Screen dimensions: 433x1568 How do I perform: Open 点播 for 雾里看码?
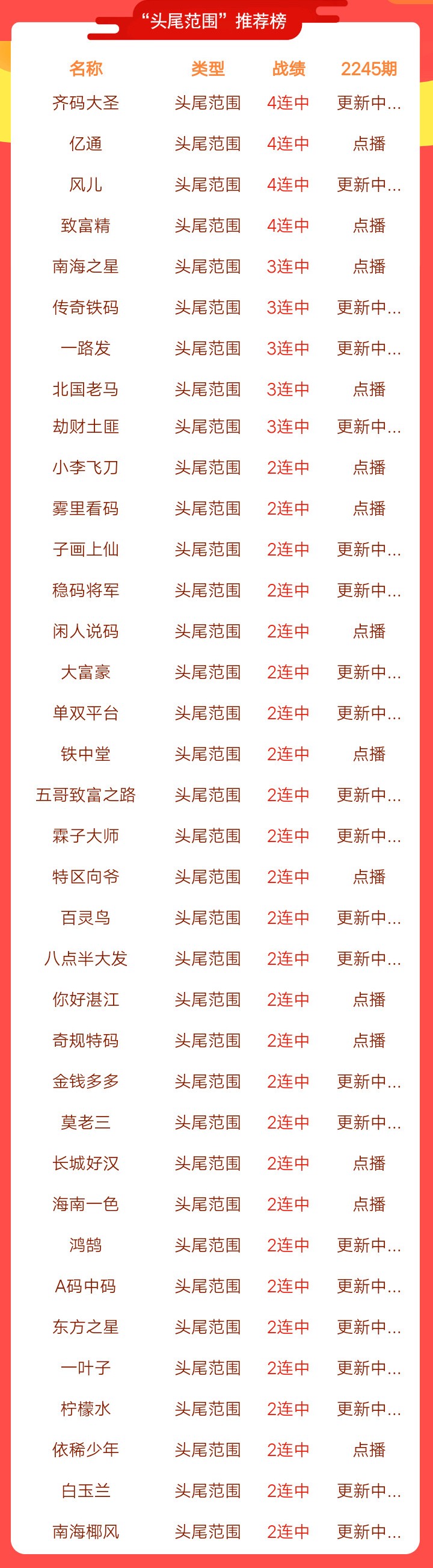point(369,508)
